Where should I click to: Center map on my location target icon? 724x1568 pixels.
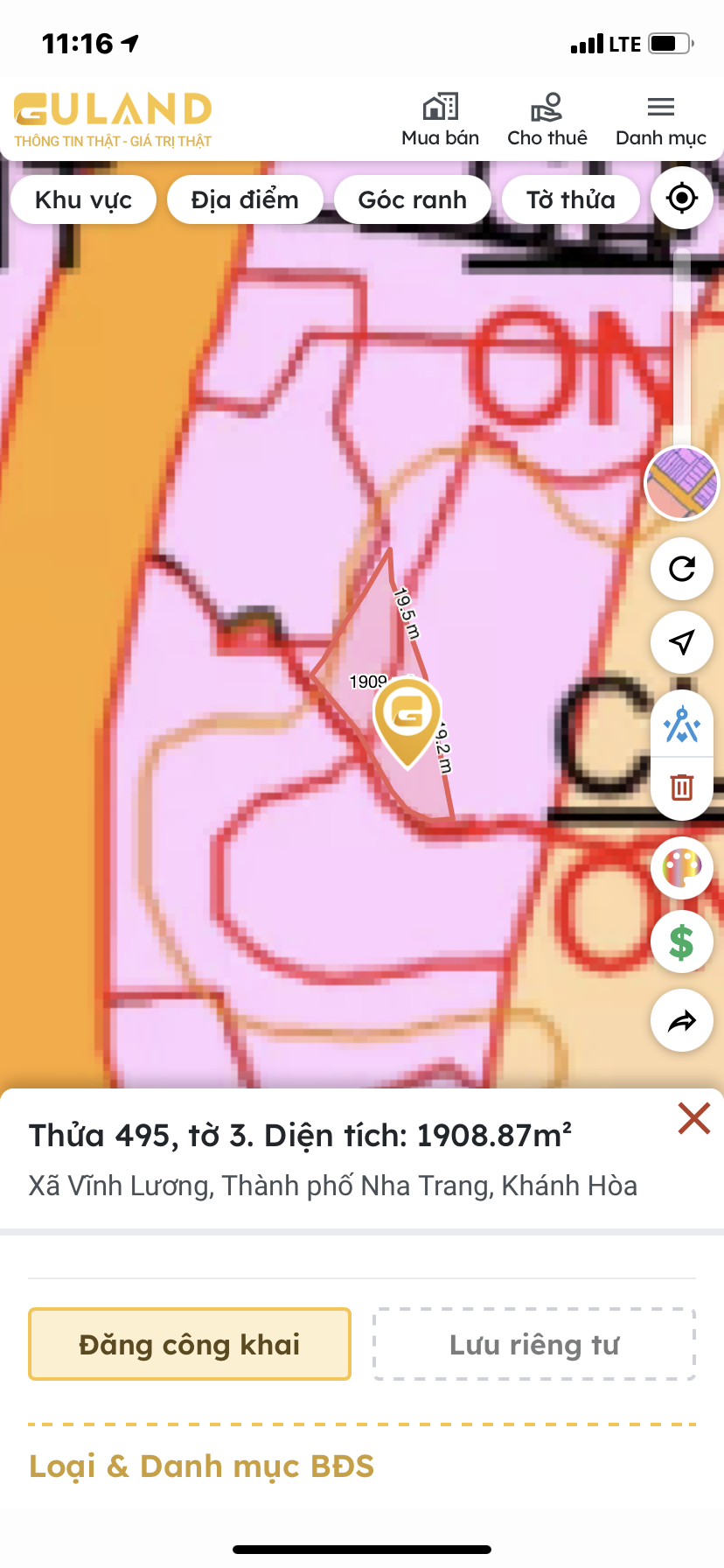pyautogui.click(x=682, y=199)
